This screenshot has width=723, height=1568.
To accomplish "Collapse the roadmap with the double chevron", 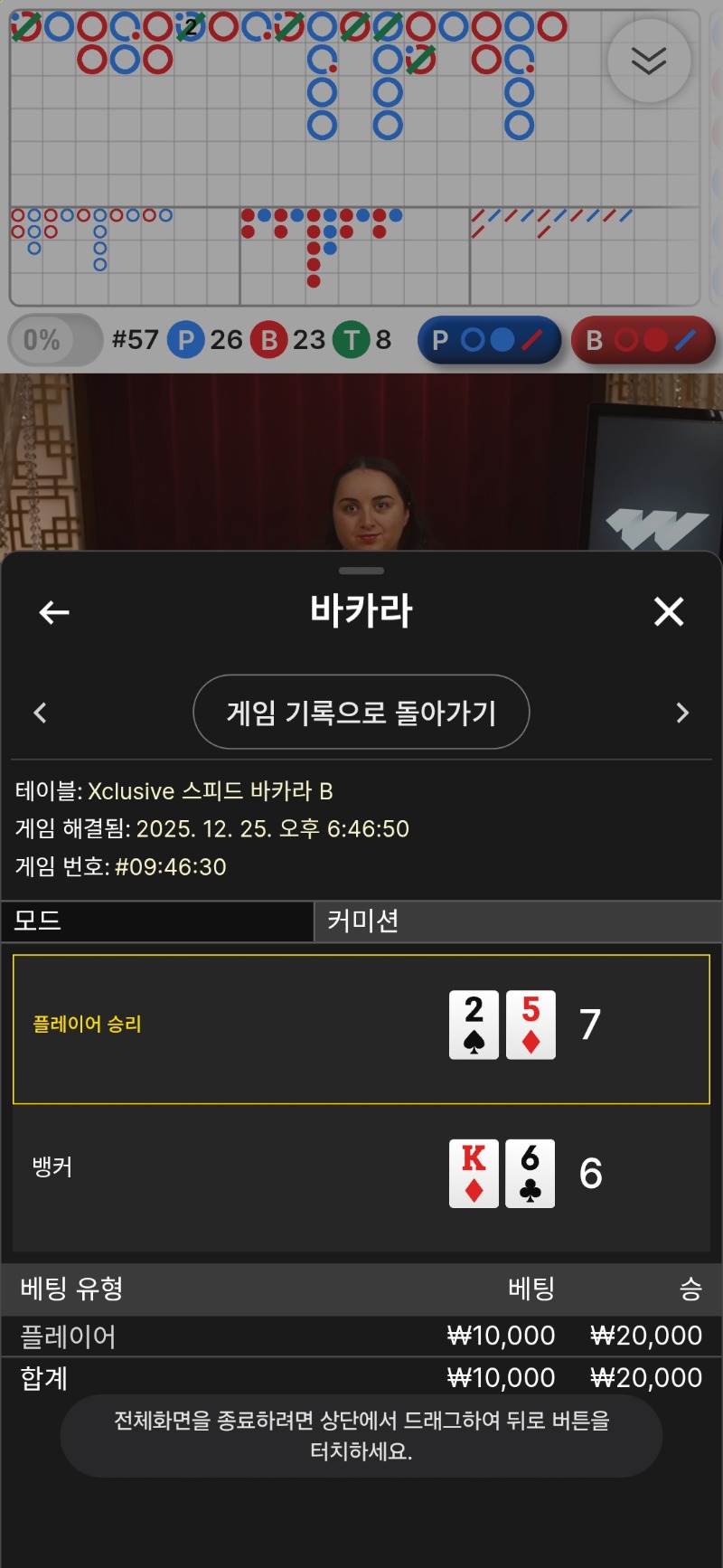I will click(x=649, y=61).
